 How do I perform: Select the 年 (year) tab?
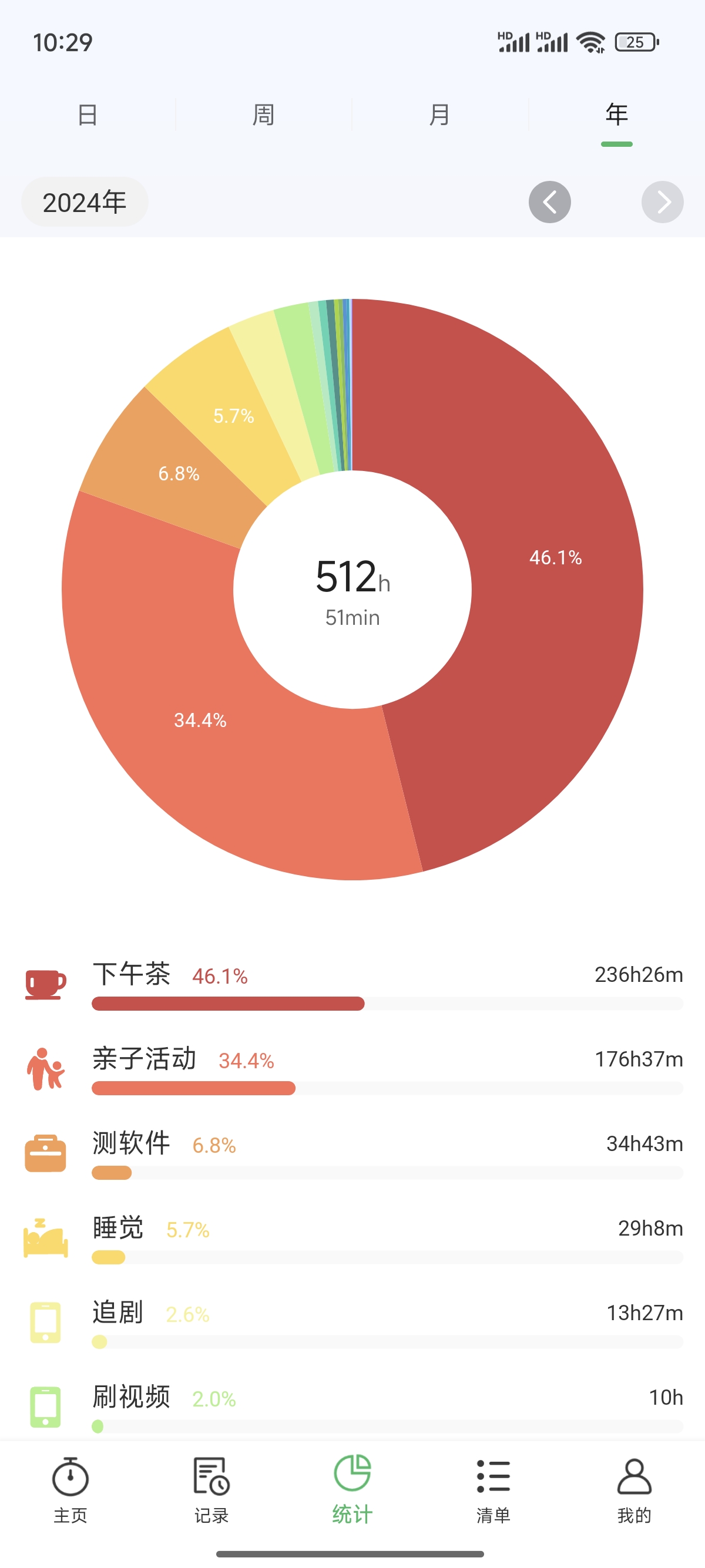pos(616,115)
